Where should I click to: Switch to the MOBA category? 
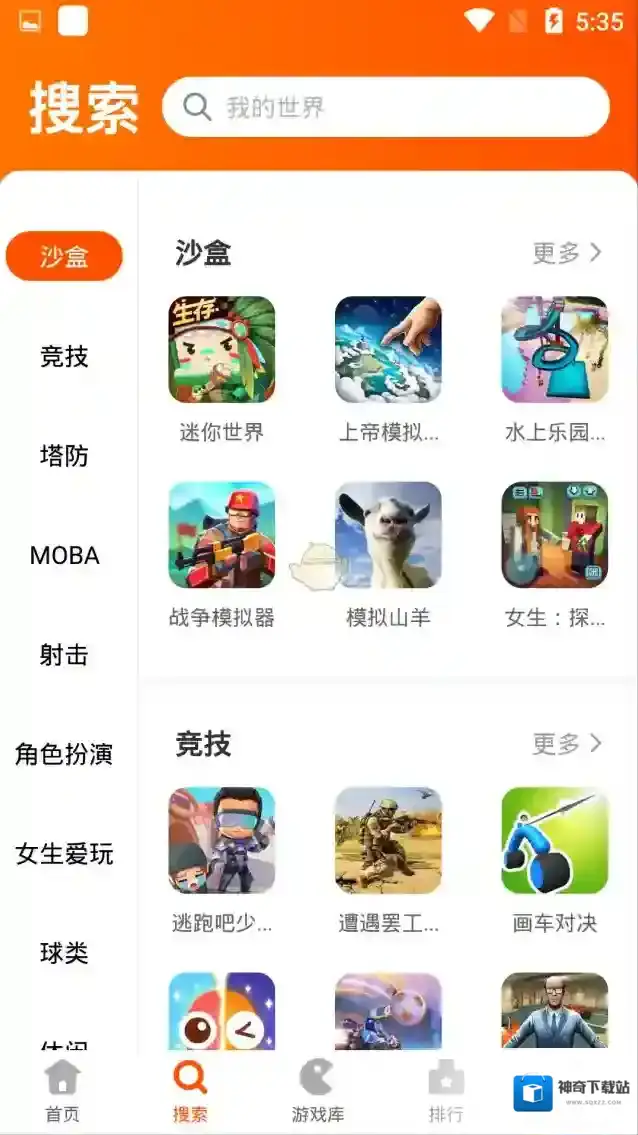[x=64, y=555]
